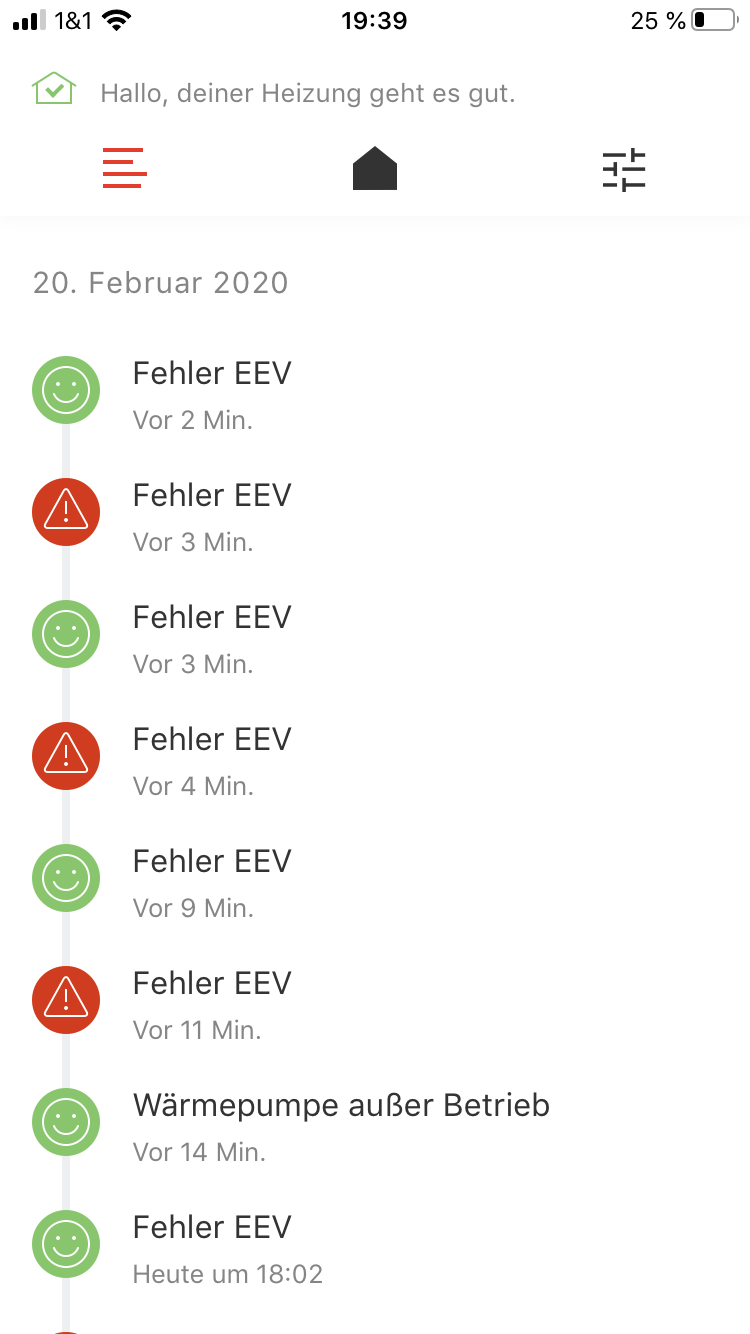Show Fehler EEV warning from 11 minutes ago
Screen dimensions: 750x1334
pos(212,1003)
